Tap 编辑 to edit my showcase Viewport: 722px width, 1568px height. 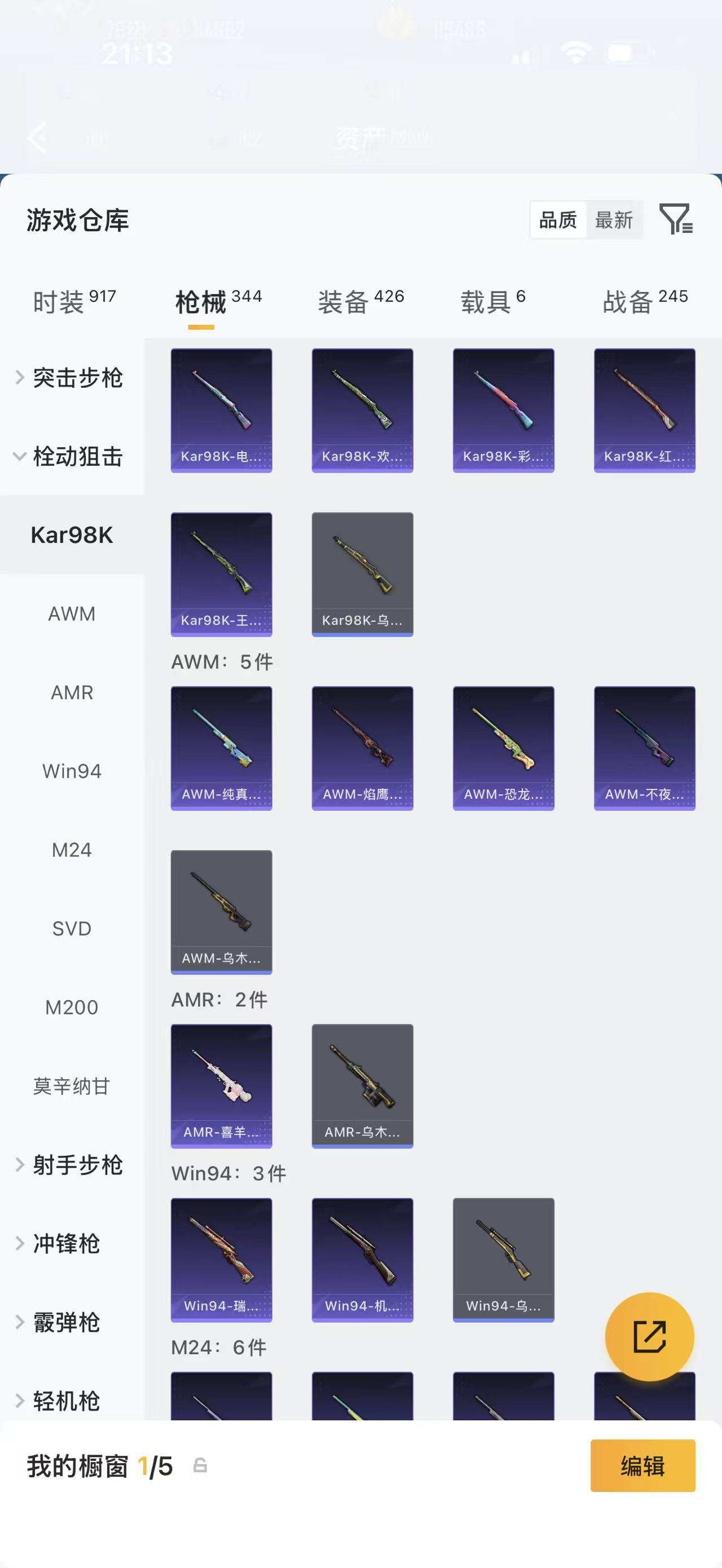(x=643, y=1466)
